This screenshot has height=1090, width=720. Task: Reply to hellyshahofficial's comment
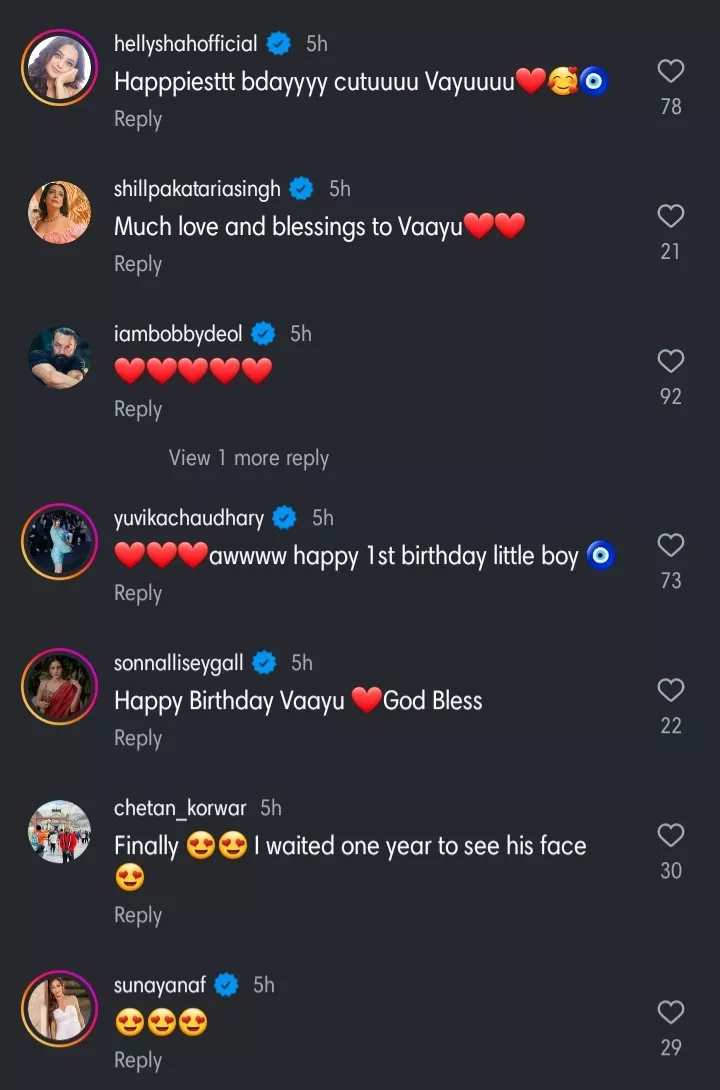click(138, 119)
